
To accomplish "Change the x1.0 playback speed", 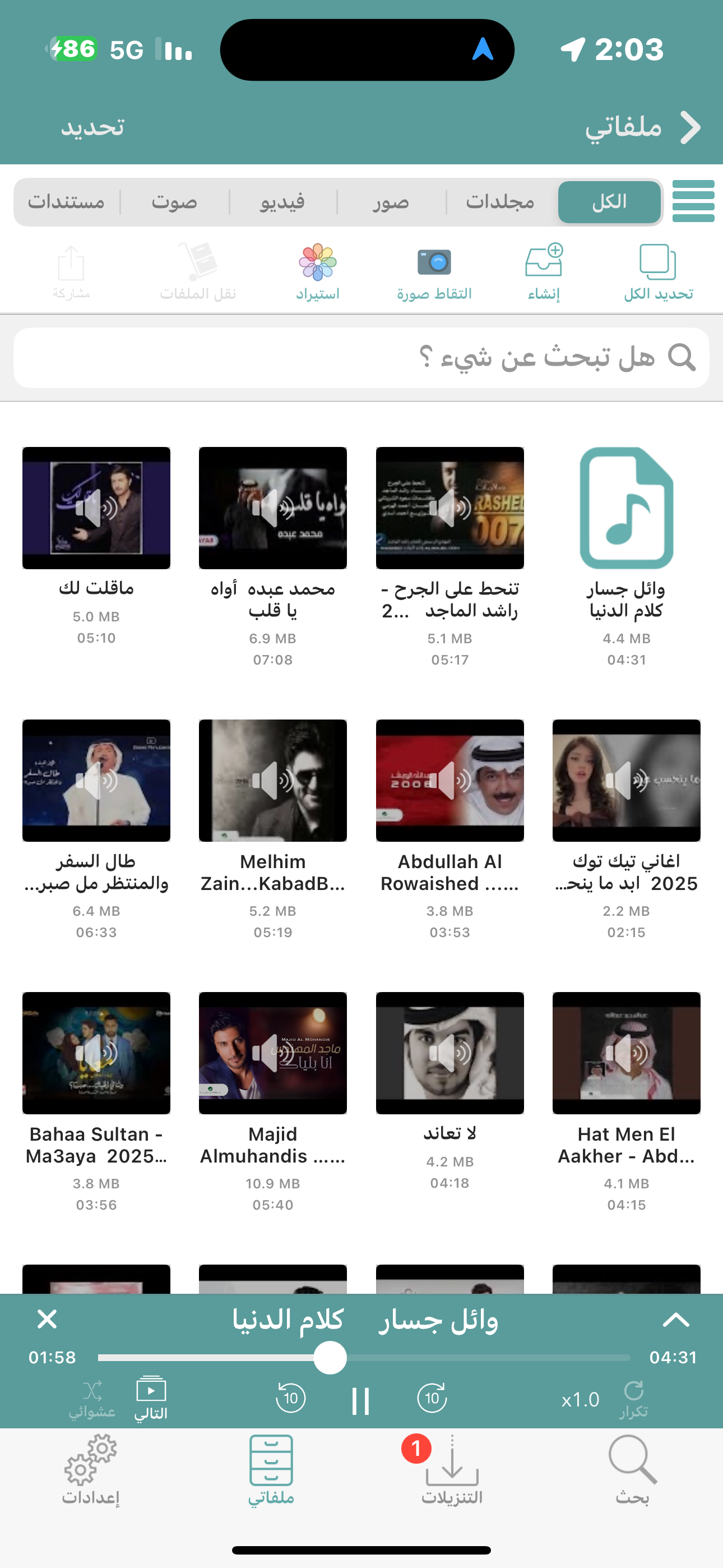I will (580, 1400).
